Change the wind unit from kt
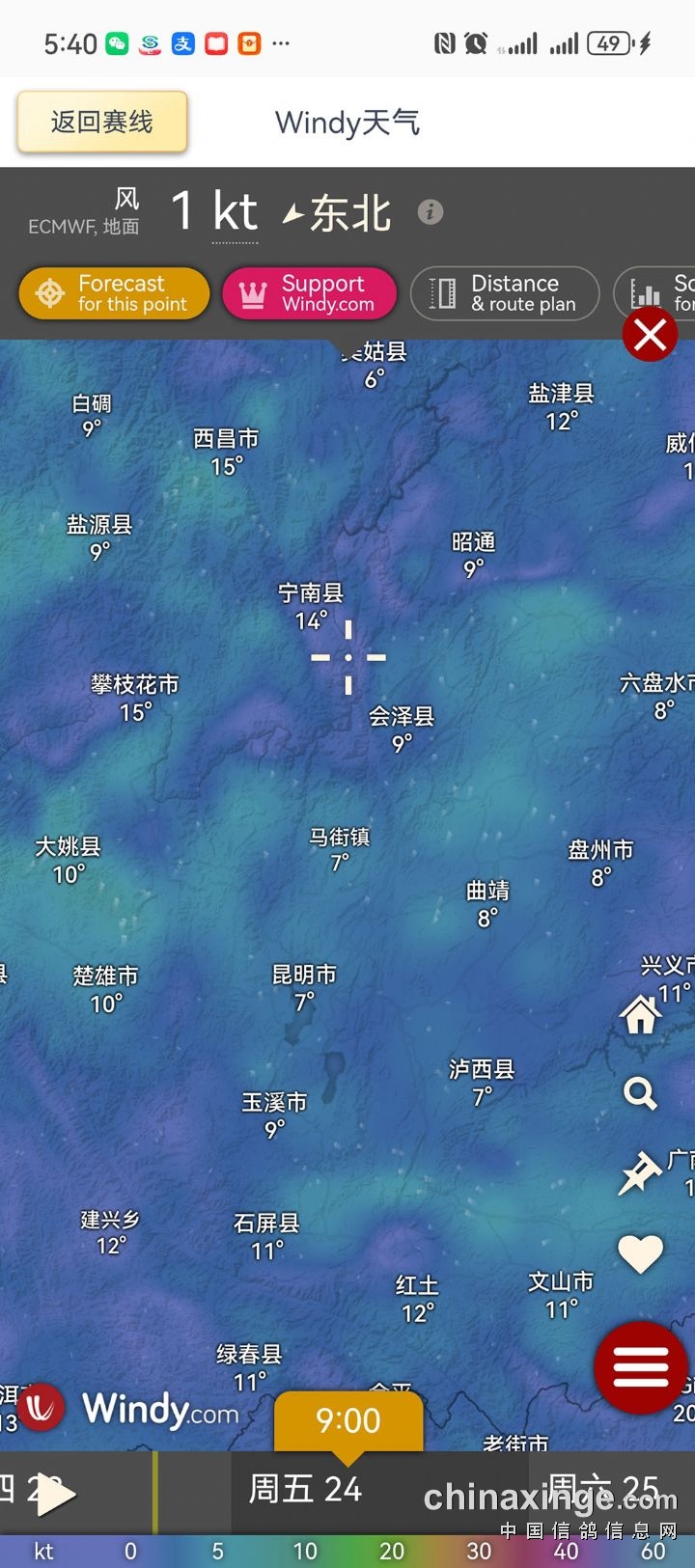This screenshot has width=695, height=1568. coord(235,212)
